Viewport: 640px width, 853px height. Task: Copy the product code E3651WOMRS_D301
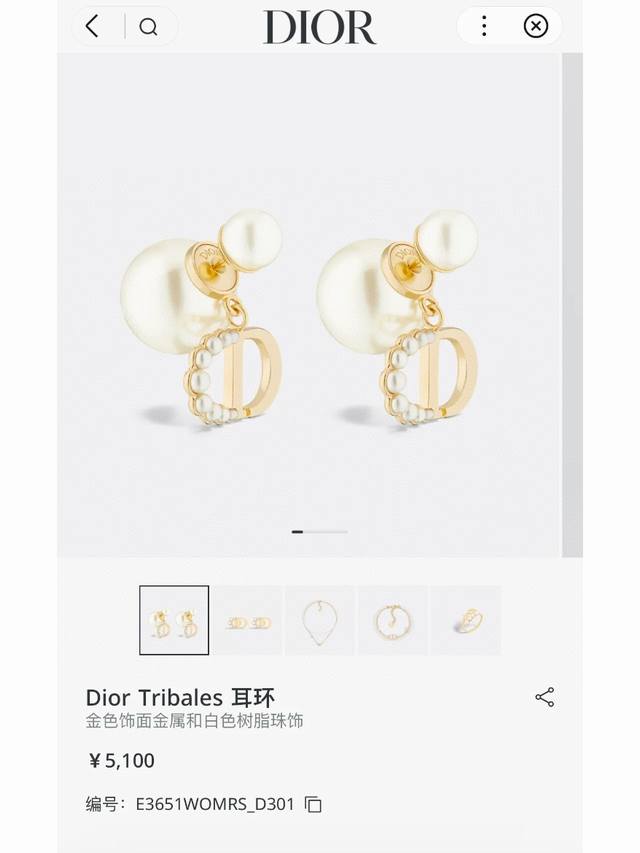[x=314, y=804]
